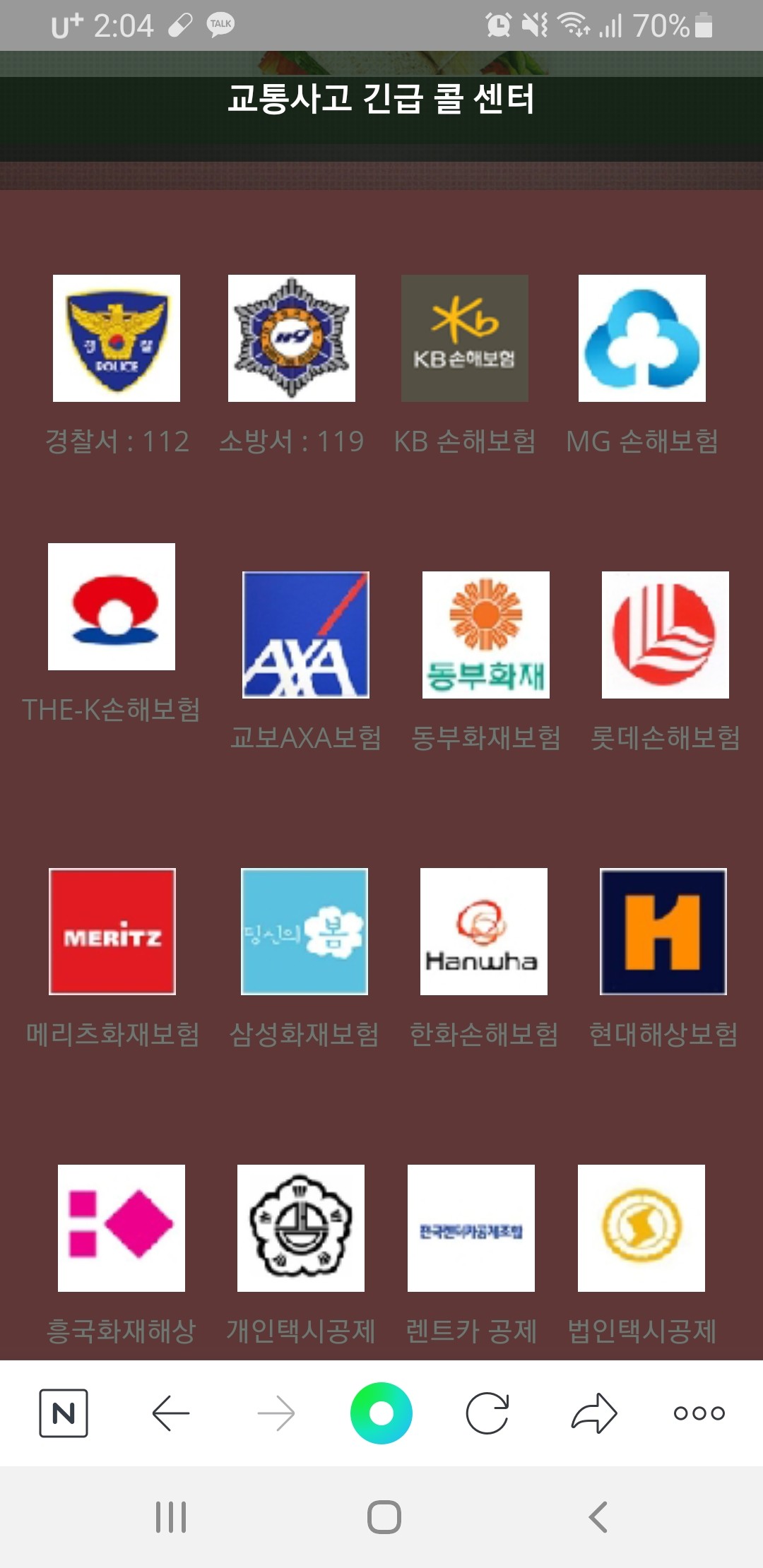Image resolution: width=763 pixels, height=1568 pixels.
Task: Tap 한화손해보험 Hanwha tile
Action: (x=484, y=932)
